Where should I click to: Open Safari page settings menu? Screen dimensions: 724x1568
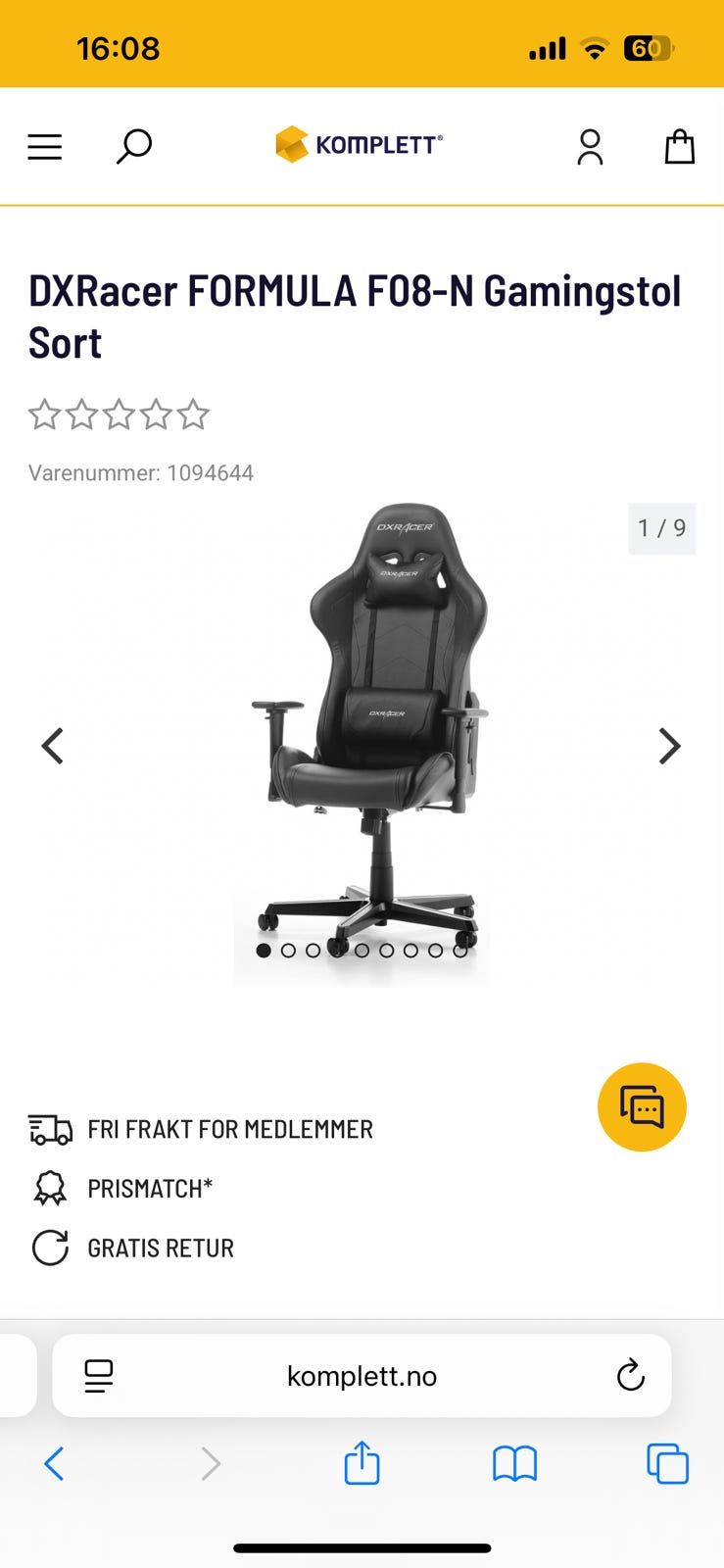(99, 1376)
